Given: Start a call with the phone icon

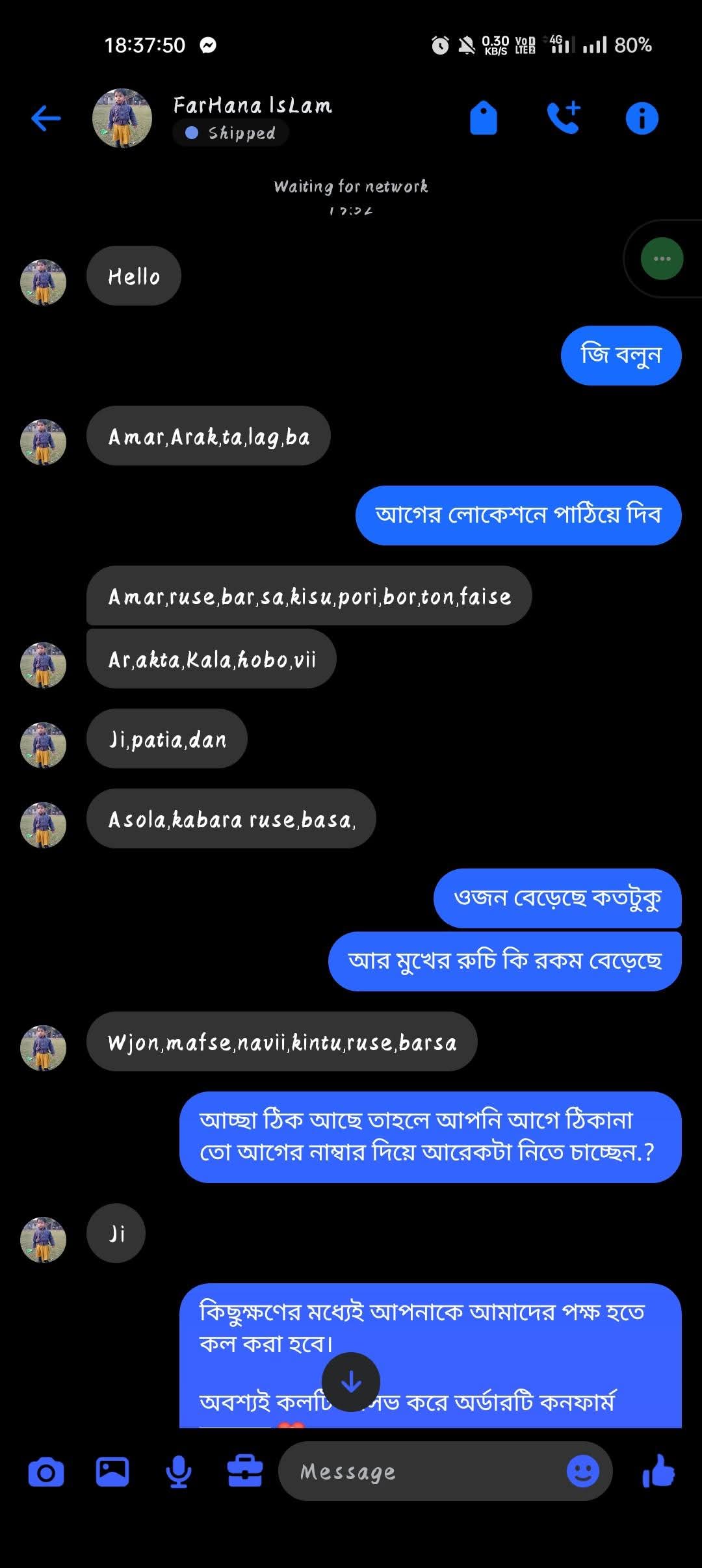Looking at the screenshot, I should coord(563,118).
